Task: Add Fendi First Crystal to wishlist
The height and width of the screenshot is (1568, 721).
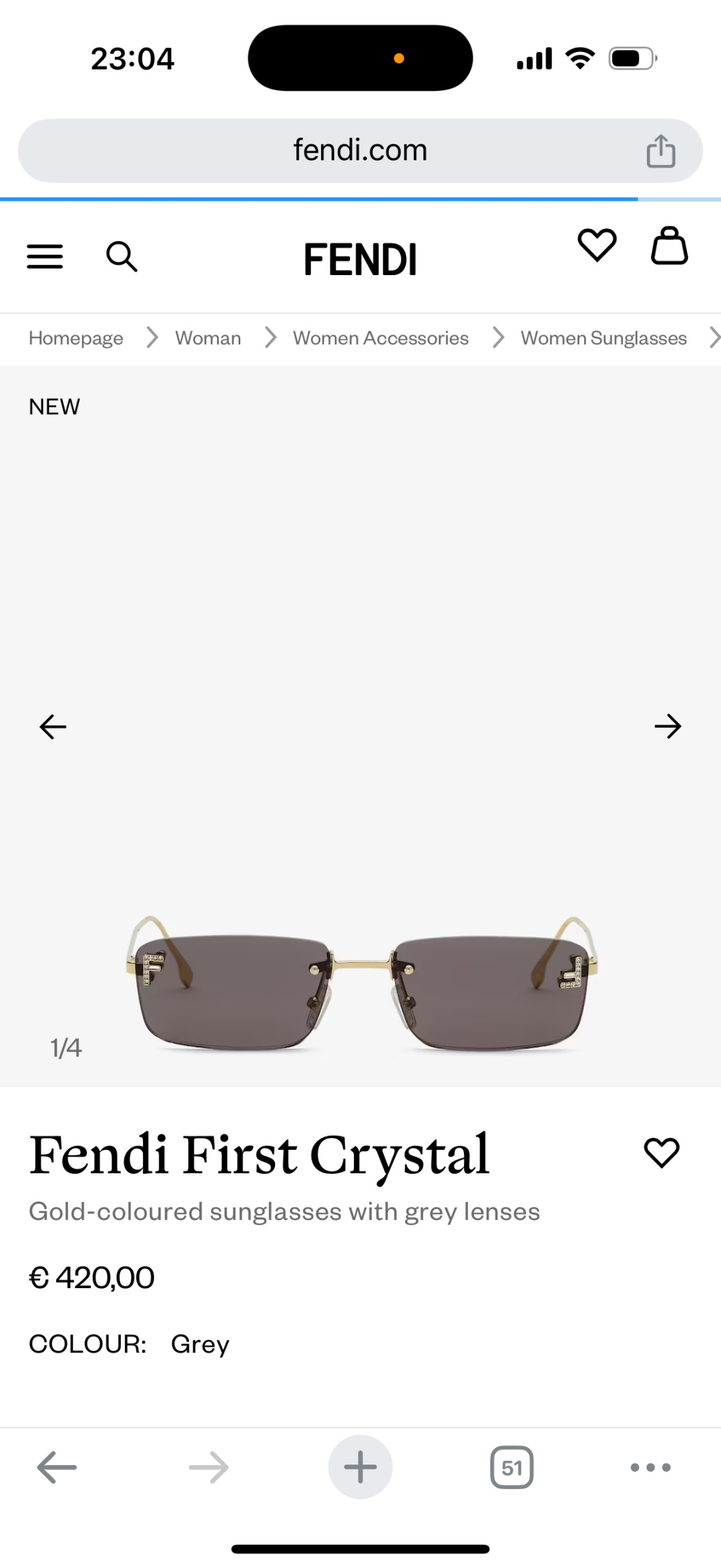Action: point(661,1153)
